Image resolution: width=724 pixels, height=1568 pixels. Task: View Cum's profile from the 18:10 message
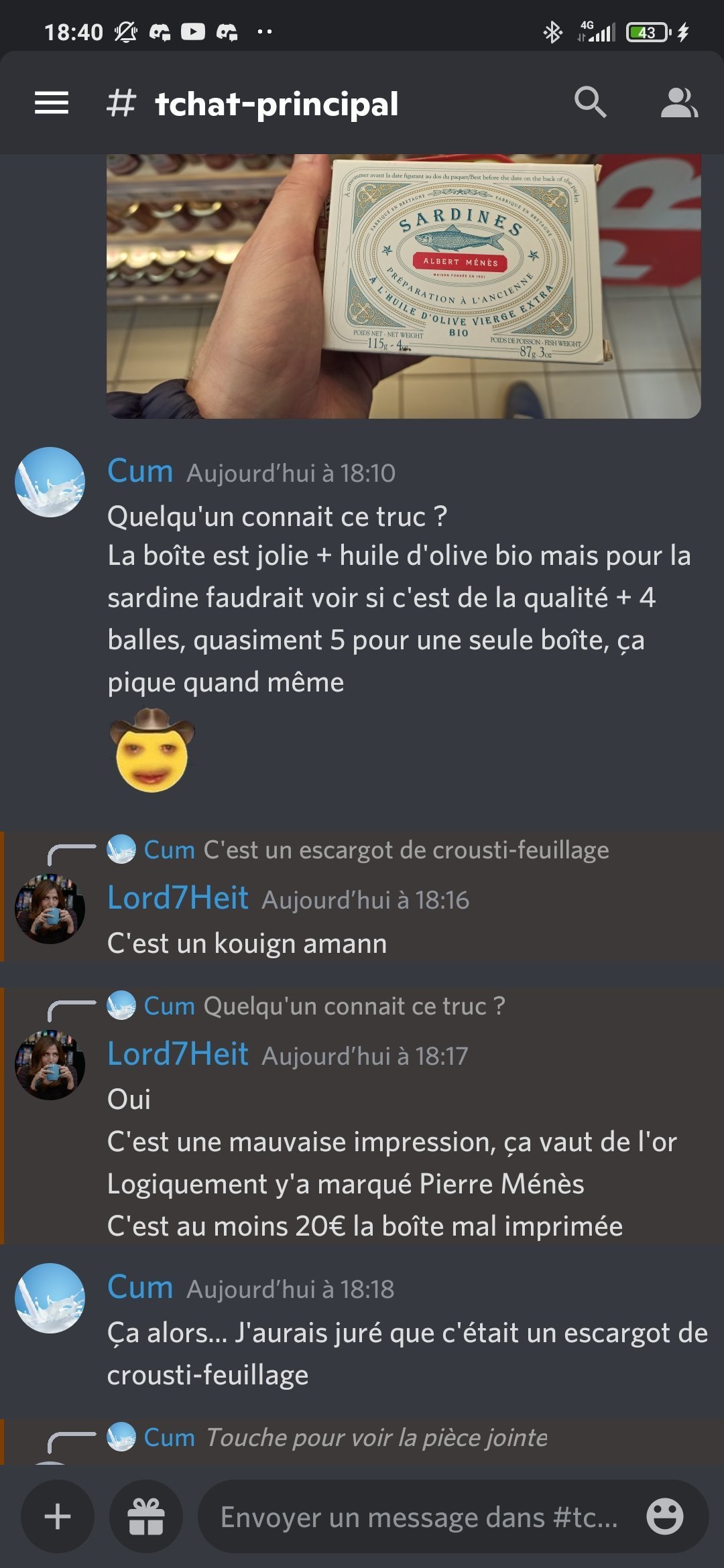[50, 482]
